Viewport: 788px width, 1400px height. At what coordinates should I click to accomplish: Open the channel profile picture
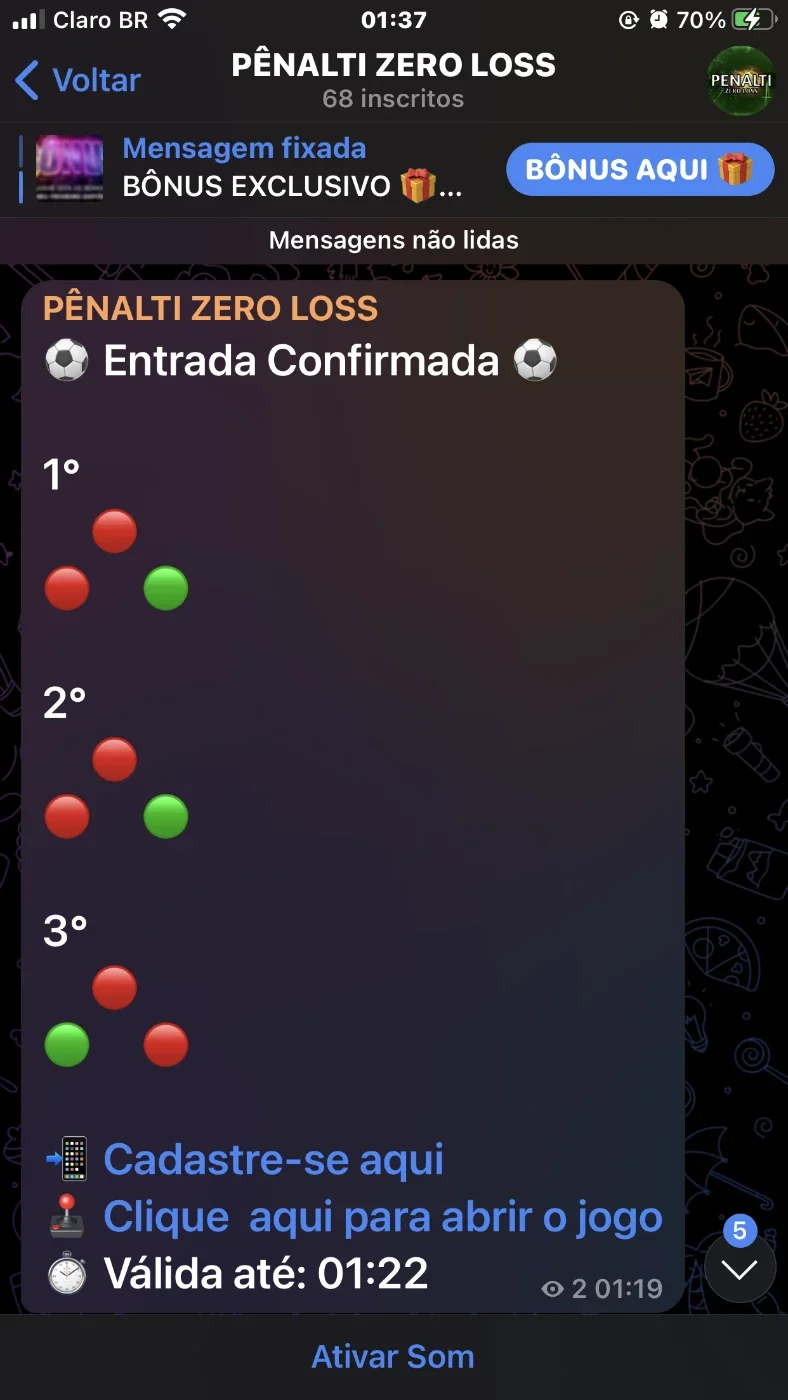pyautogui.click(x=741, y=80)
